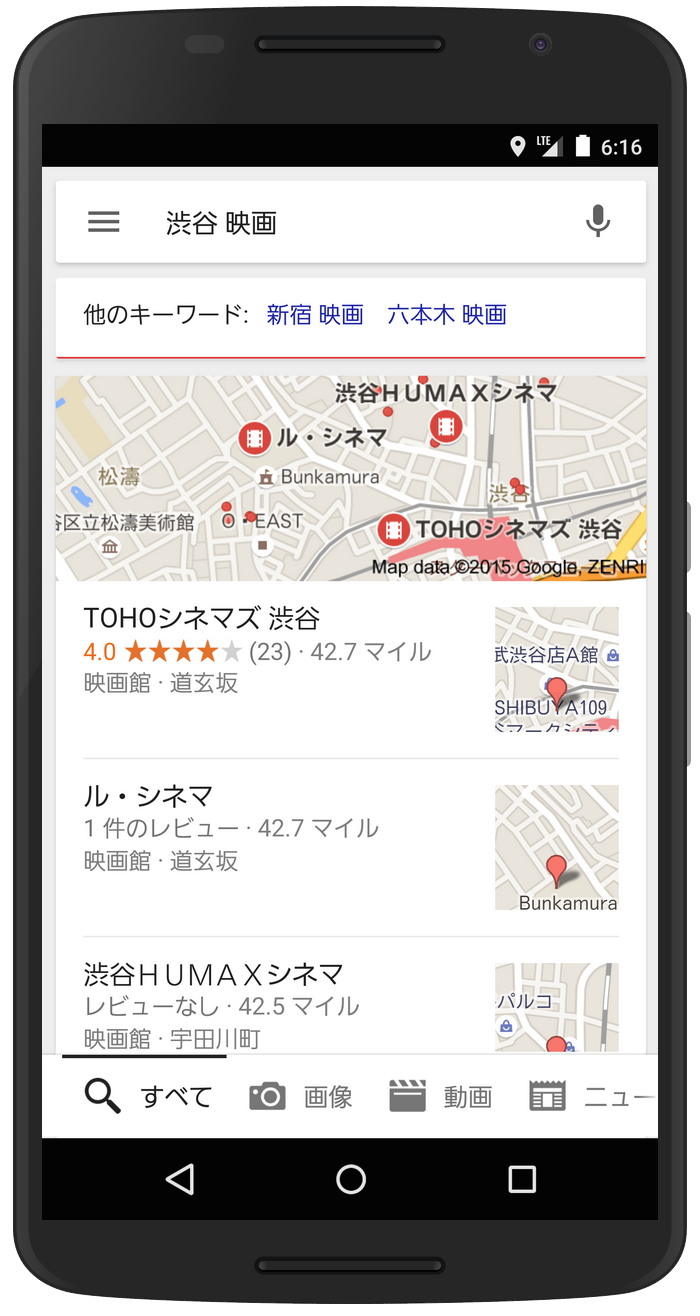Switch to the ニュース tab
This screenshot has height=1316, width=700.
(x=590, y=1097)
